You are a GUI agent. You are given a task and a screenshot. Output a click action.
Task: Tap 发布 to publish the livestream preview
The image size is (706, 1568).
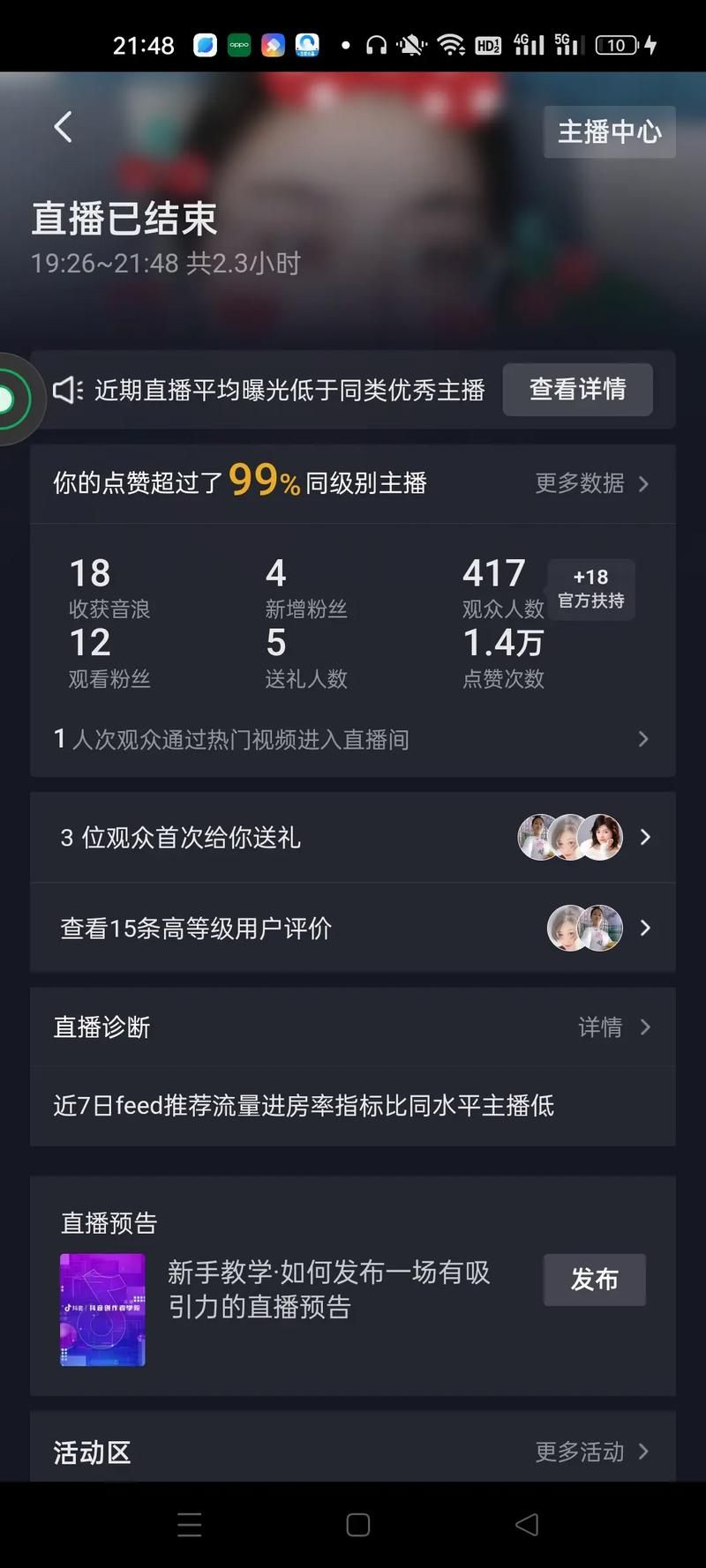coord(594,1279)
